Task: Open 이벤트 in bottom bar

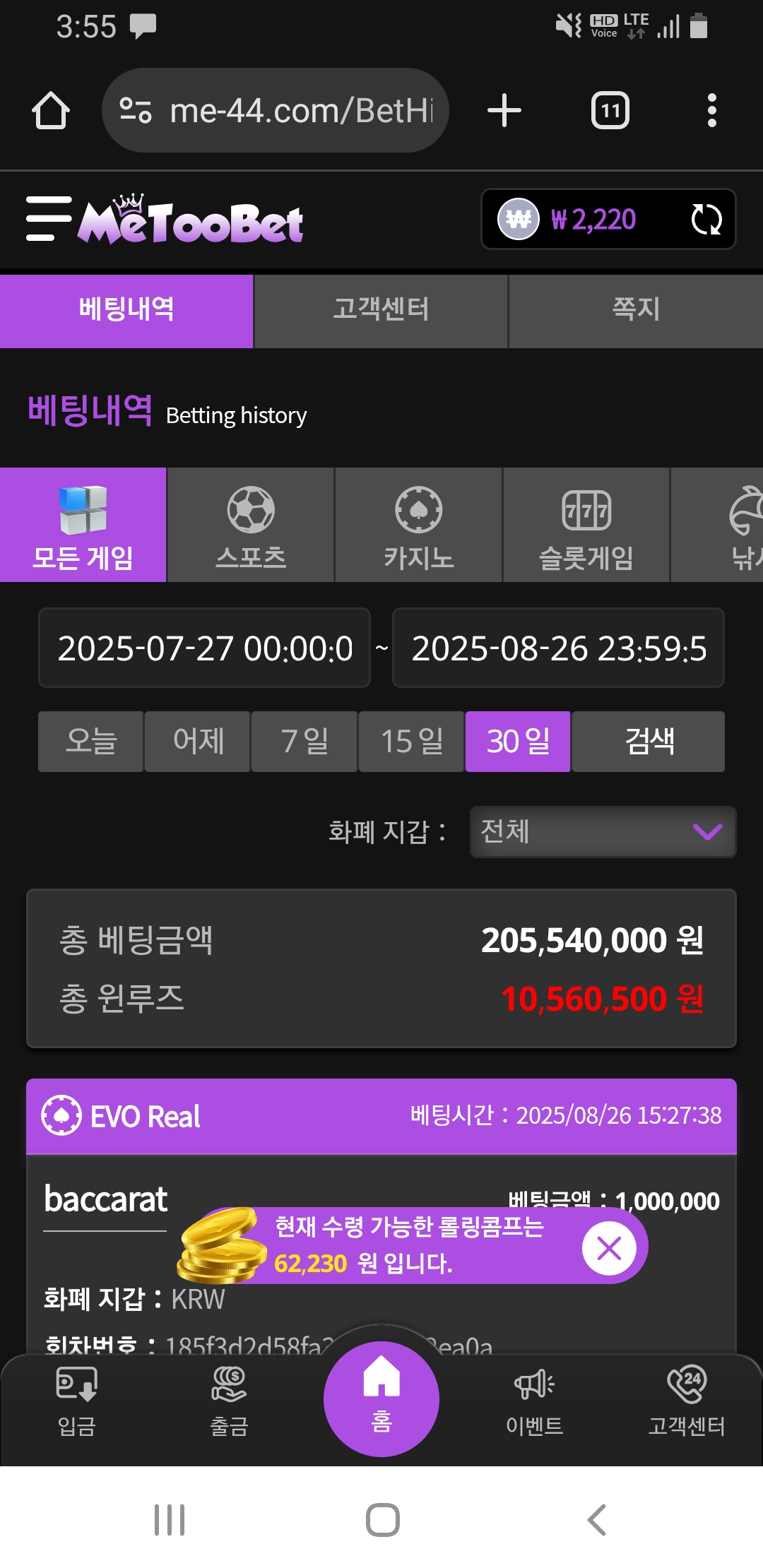Action: point(534,1402)
